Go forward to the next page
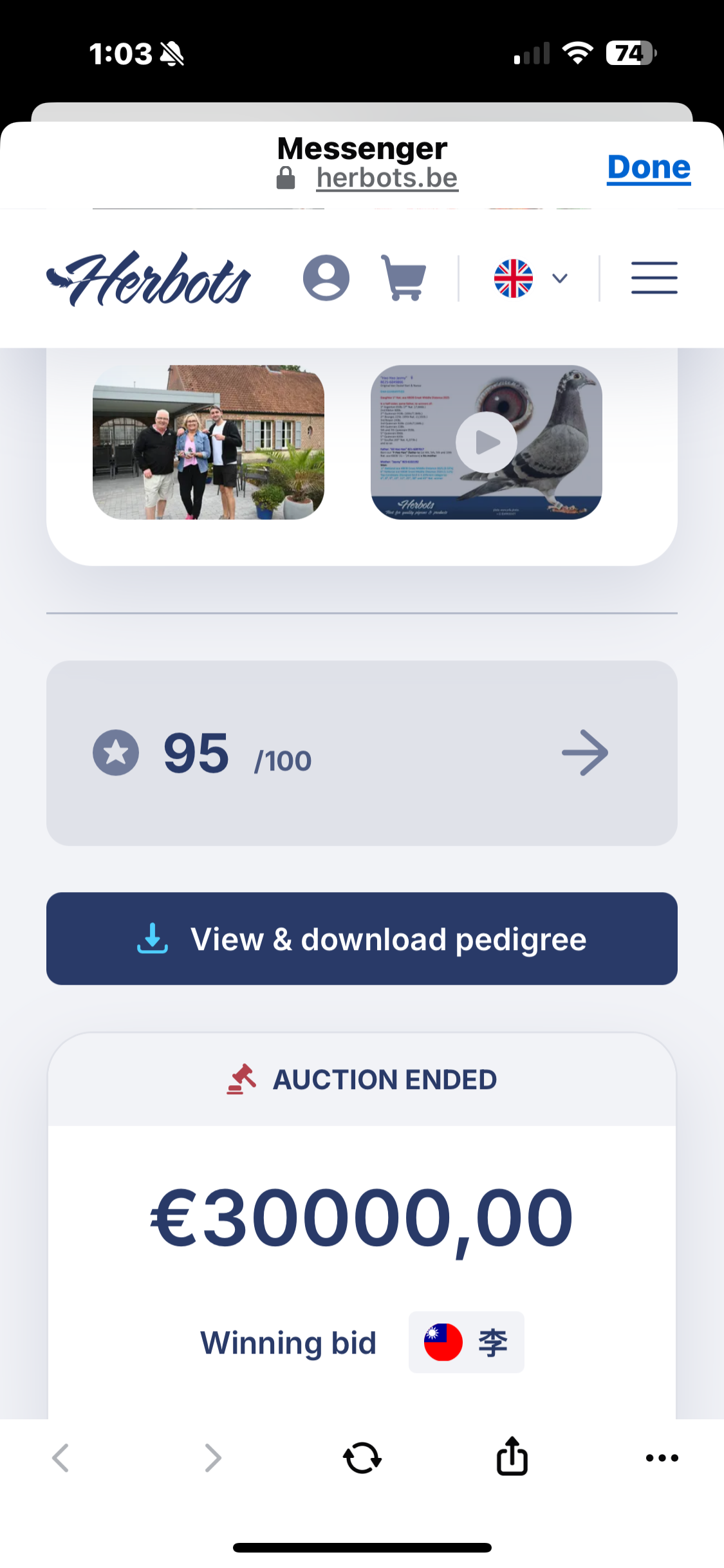This screenshot has height=1568, width=724. pyautogui.click(x=212, y=1458)
